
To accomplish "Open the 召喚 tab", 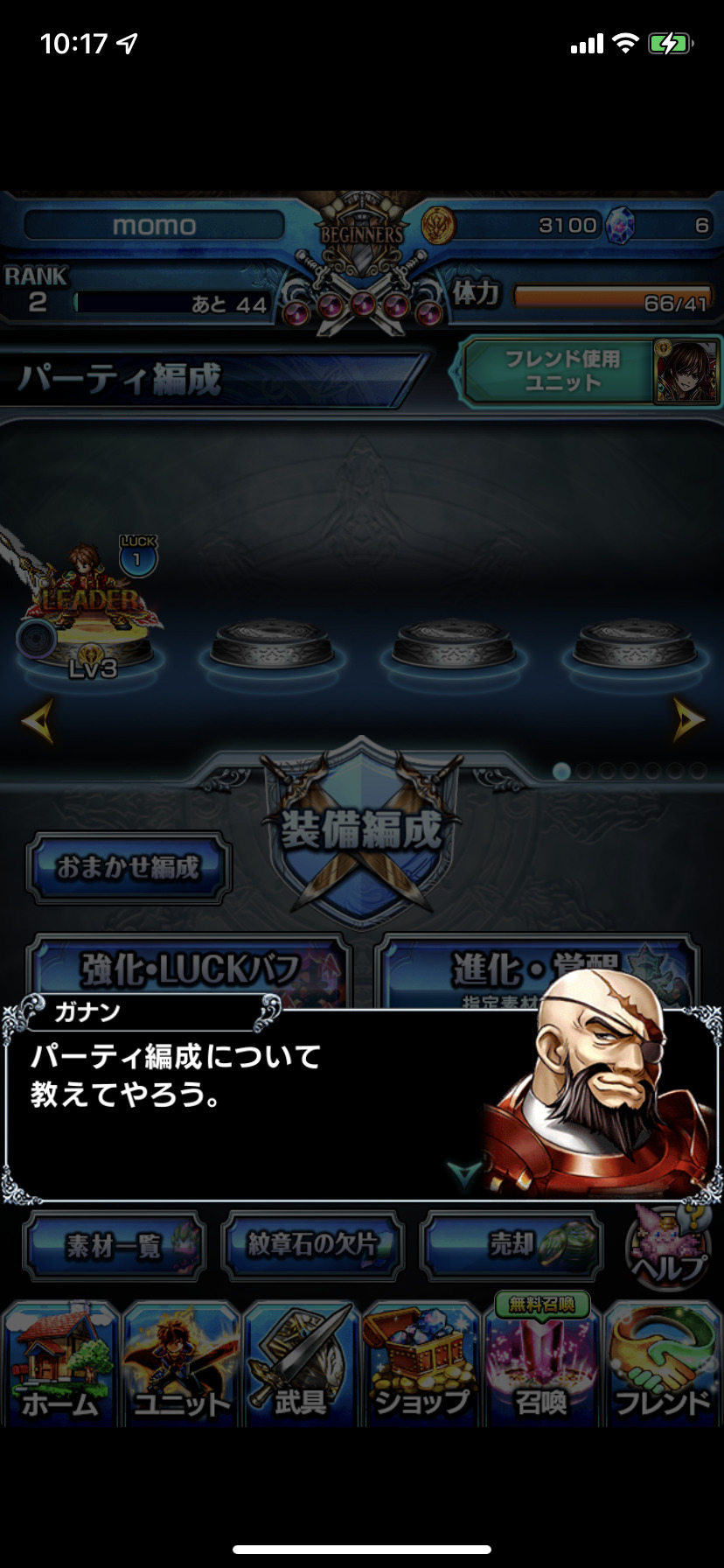I will pyautogui.click(x=541, y=1367).
